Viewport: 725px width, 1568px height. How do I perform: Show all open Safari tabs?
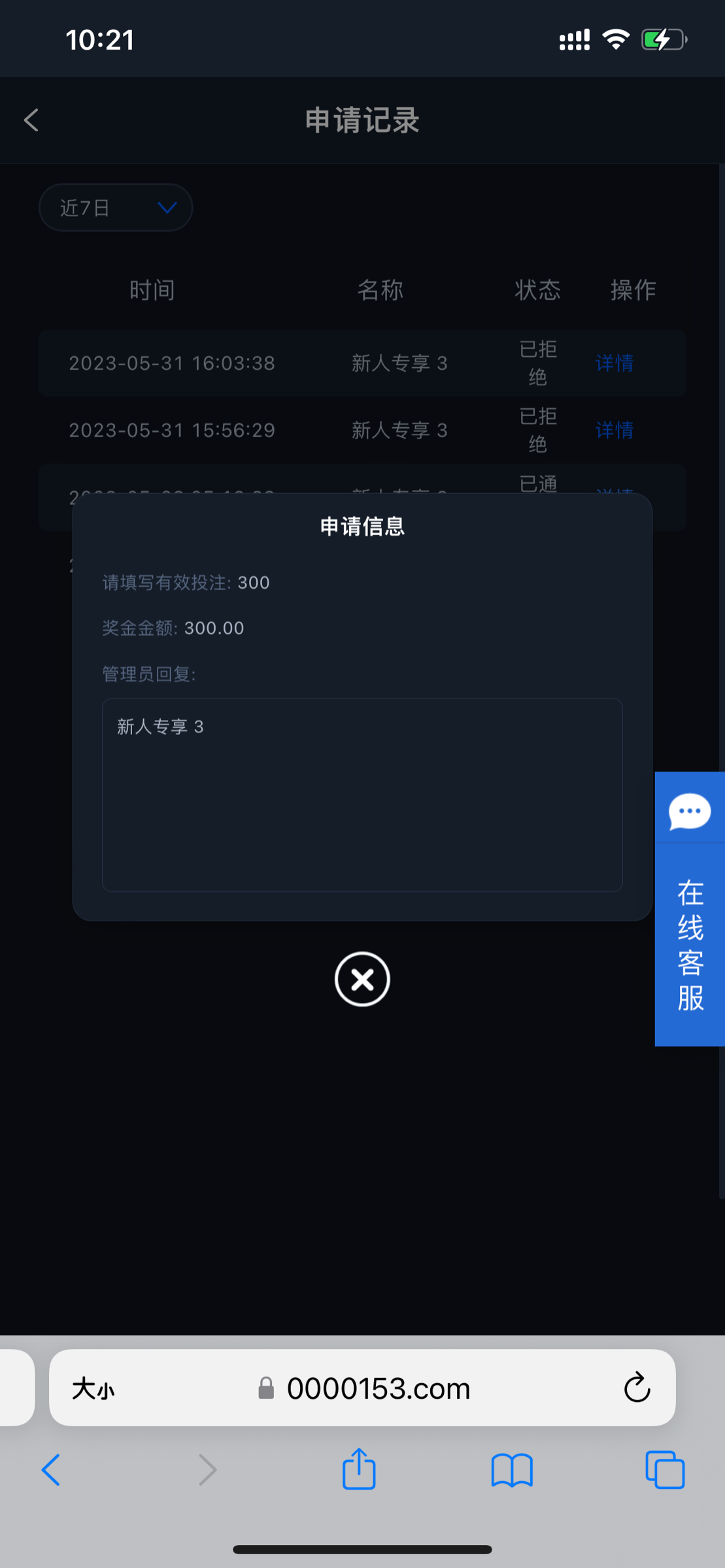pyautogui.click(x=664, y=1470)
